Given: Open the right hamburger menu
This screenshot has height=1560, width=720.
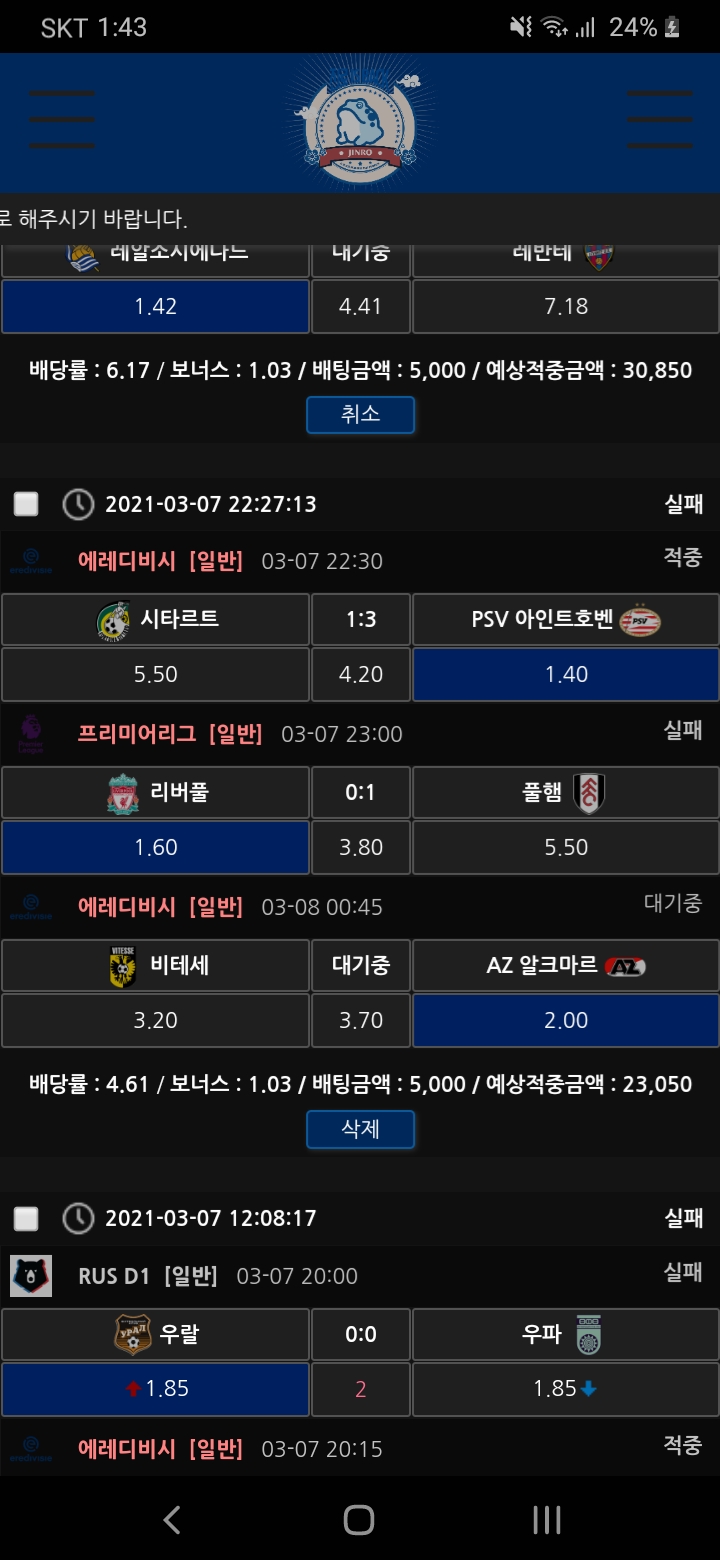Looking at the screenshot, I should 659,120.
